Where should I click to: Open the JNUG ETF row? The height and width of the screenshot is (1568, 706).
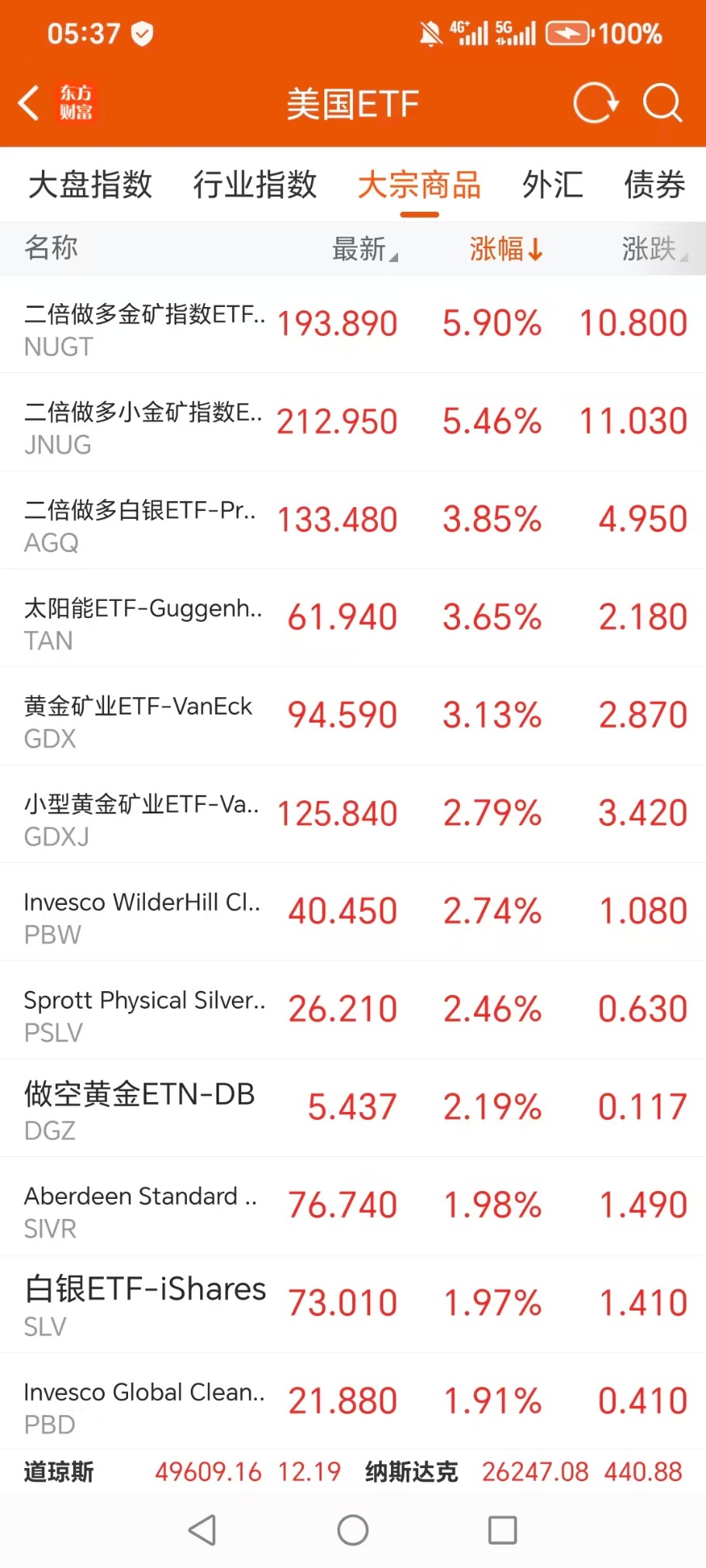(x=353, y=422)
